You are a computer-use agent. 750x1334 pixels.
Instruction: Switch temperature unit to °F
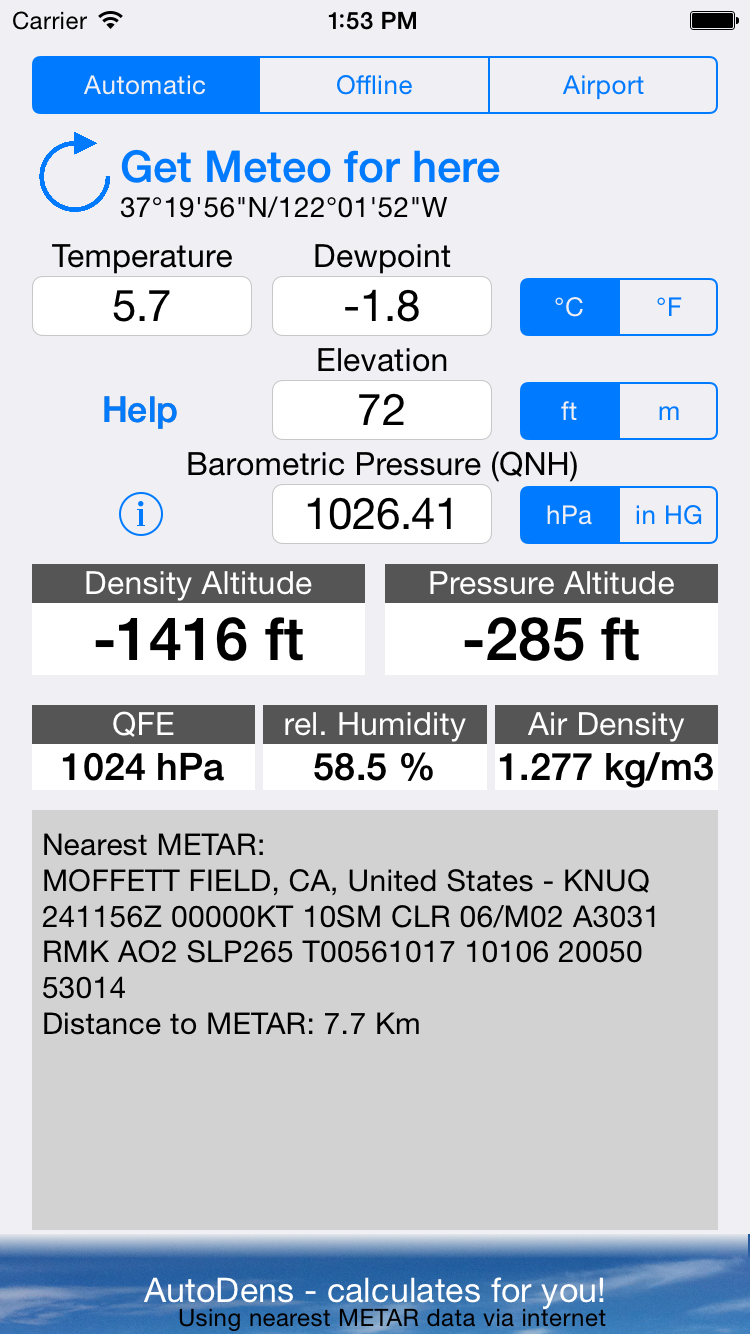click(668, 307)
